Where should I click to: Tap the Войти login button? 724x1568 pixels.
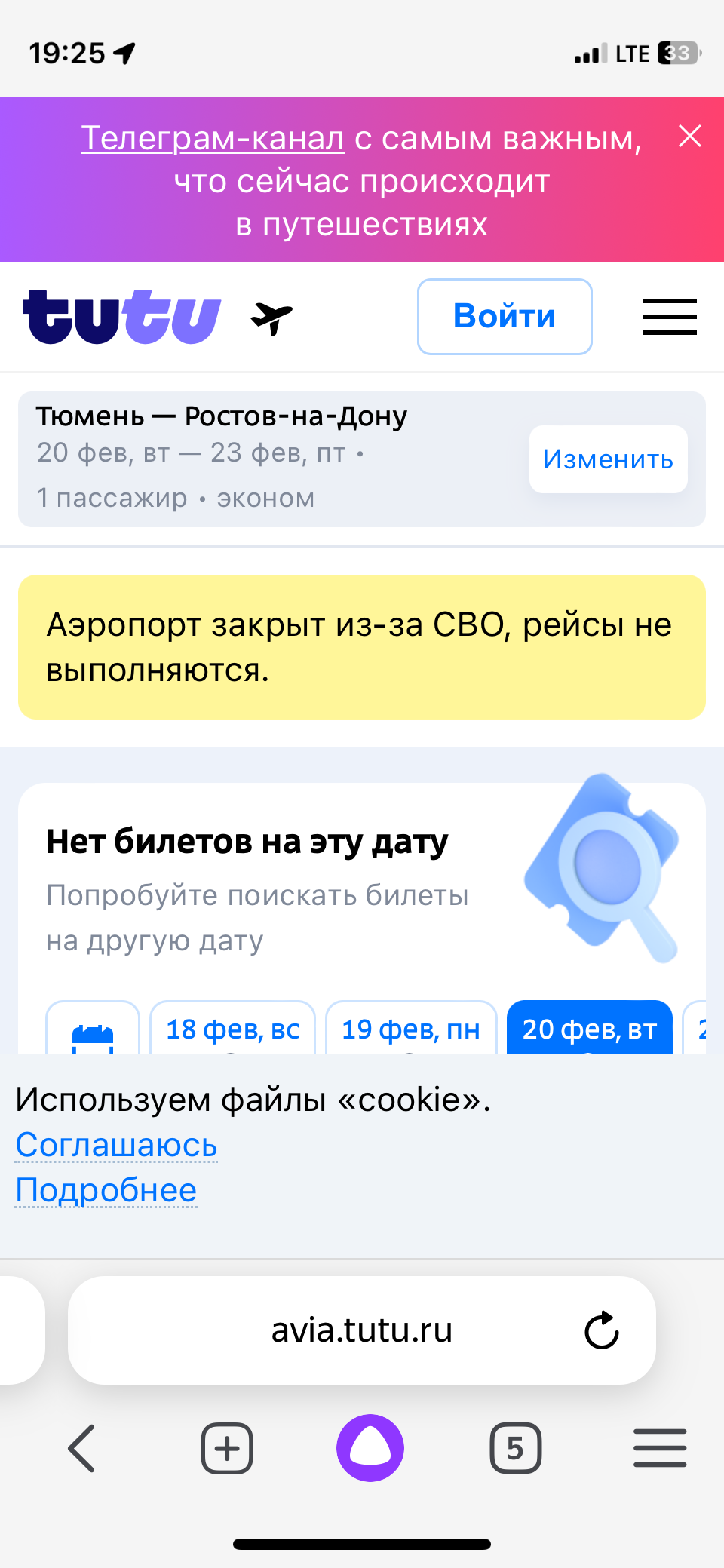click(505, 317)
